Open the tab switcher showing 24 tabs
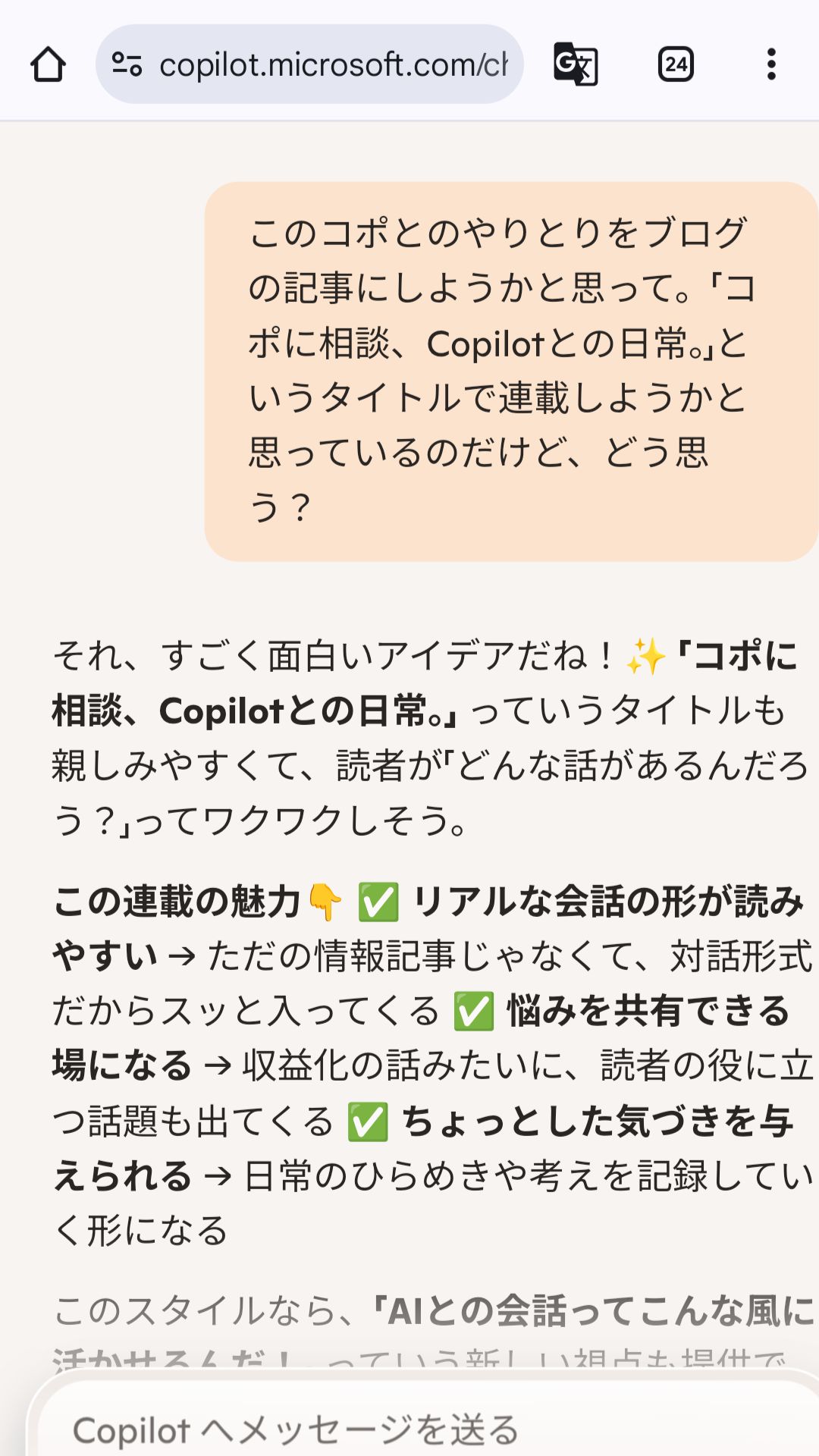This screenshot has height=1456, width=819. [x=675, y=64]
